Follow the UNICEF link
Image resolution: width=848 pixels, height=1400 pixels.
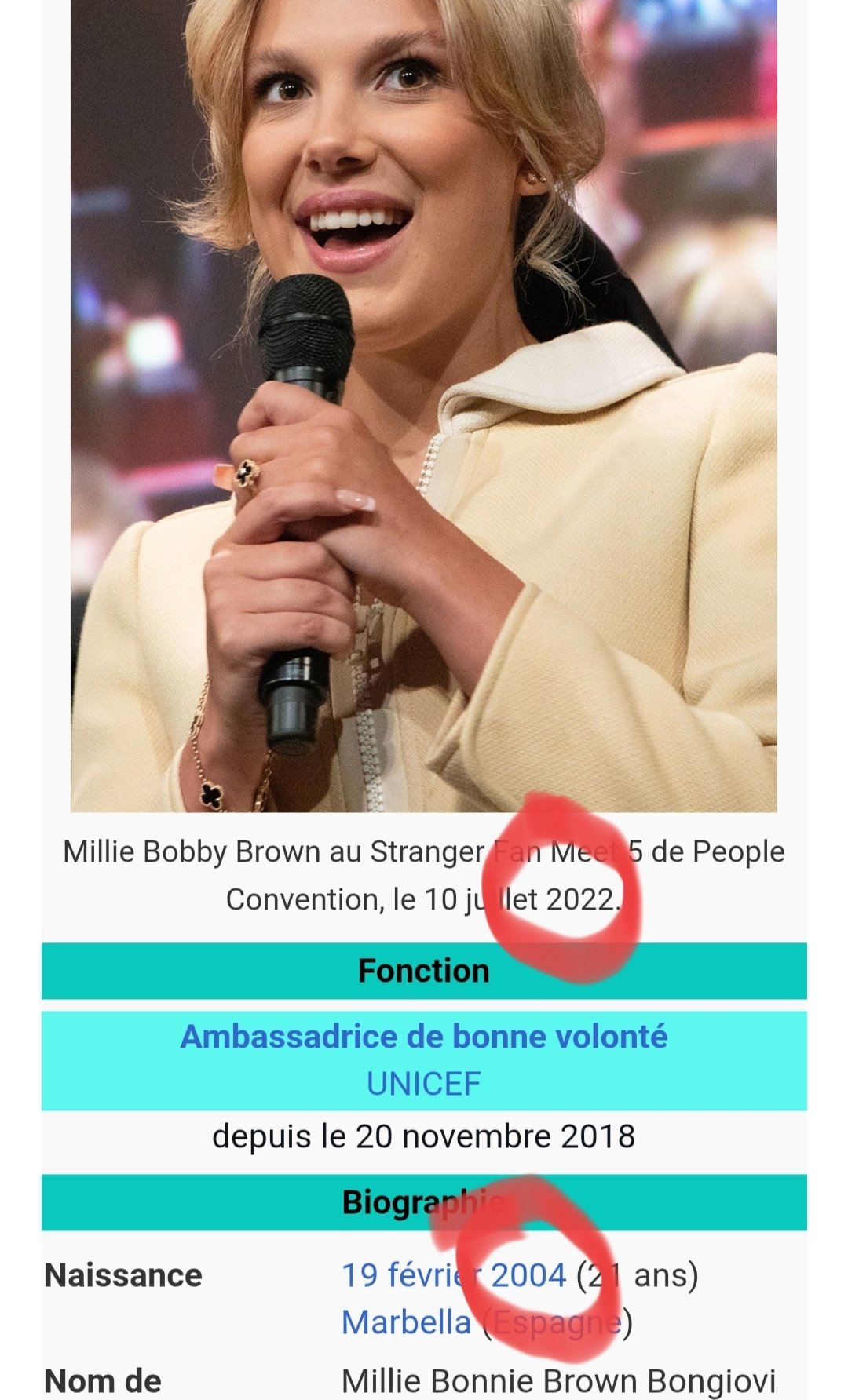(x=423, y=1084)
